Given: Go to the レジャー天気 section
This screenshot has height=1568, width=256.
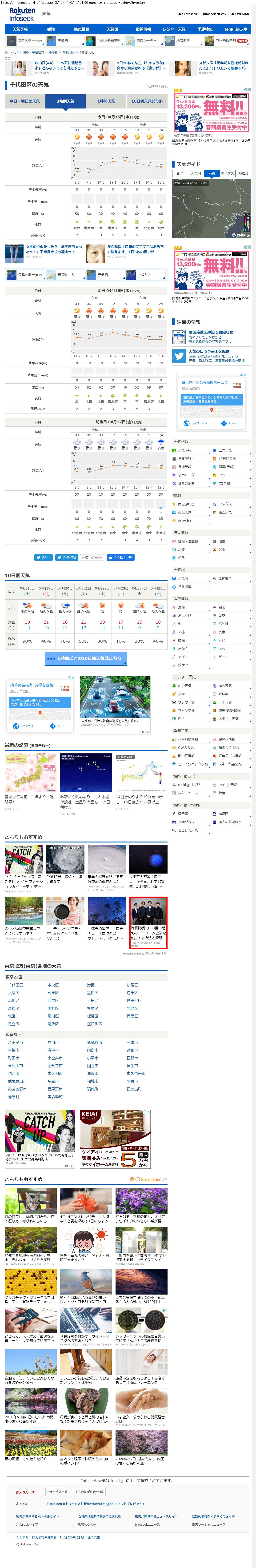Looking at the screenshot, I should (x=174, y=29).
